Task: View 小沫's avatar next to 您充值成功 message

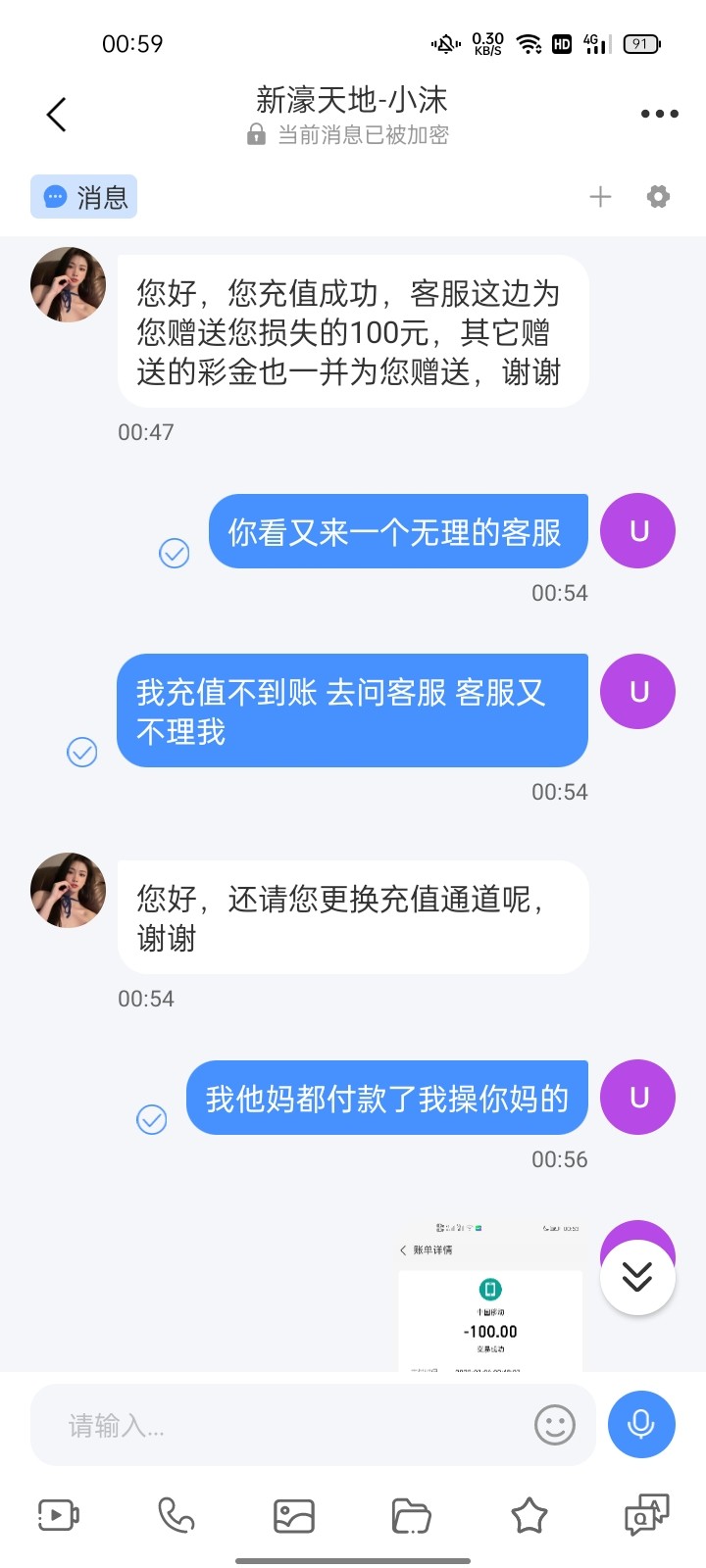Action: coord(69,285)
